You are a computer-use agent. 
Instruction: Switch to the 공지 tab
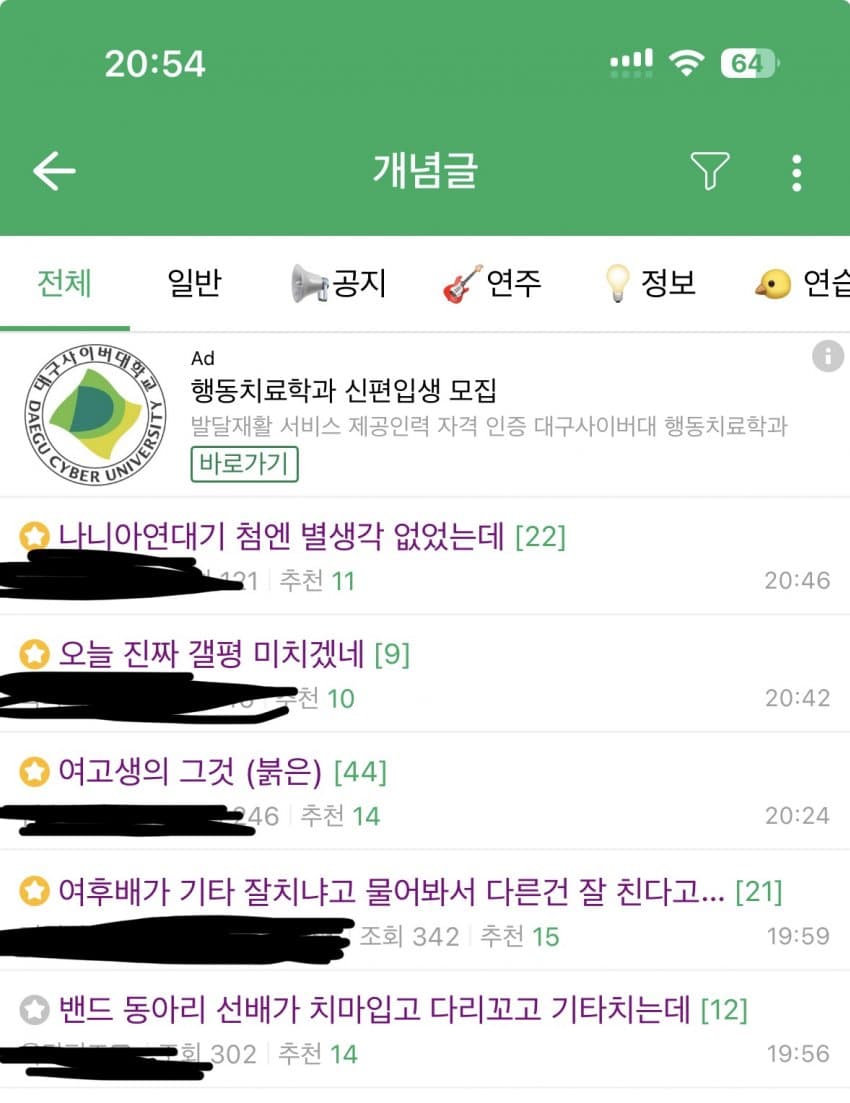pos(338,284)
